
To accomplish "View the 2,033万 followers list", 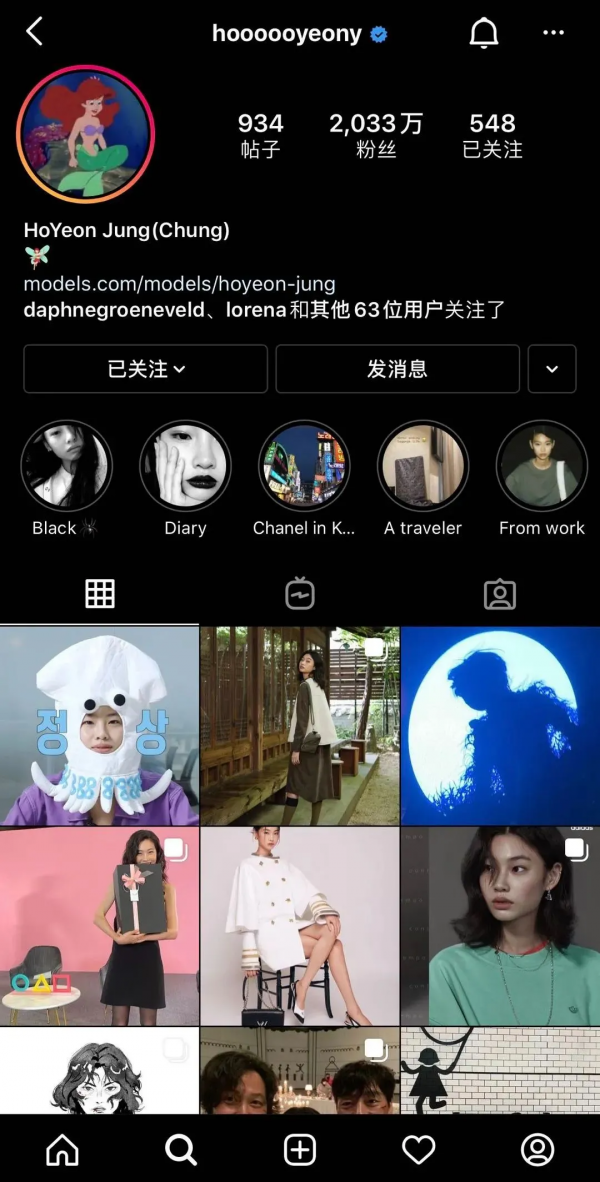I will coord(375,135).
